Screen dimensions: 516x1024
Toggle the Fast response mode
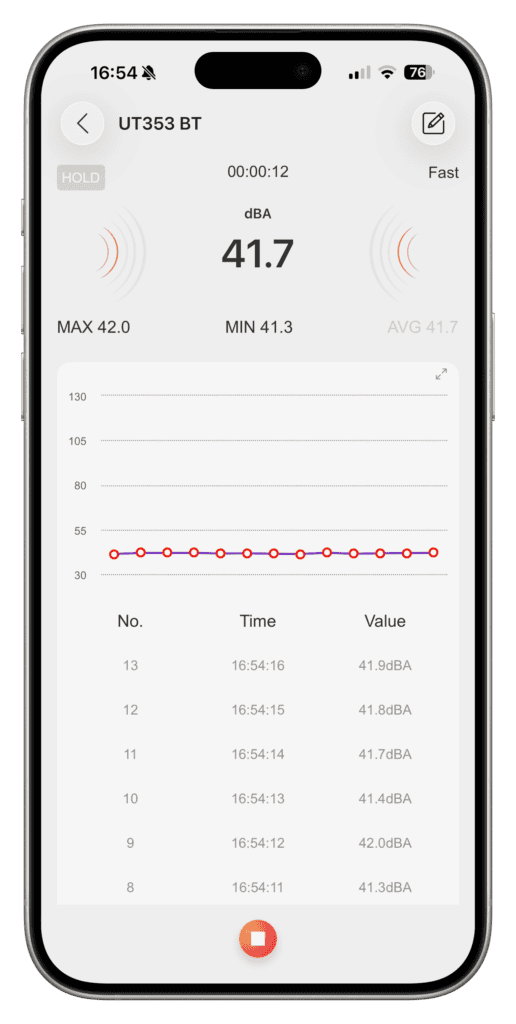443,173
